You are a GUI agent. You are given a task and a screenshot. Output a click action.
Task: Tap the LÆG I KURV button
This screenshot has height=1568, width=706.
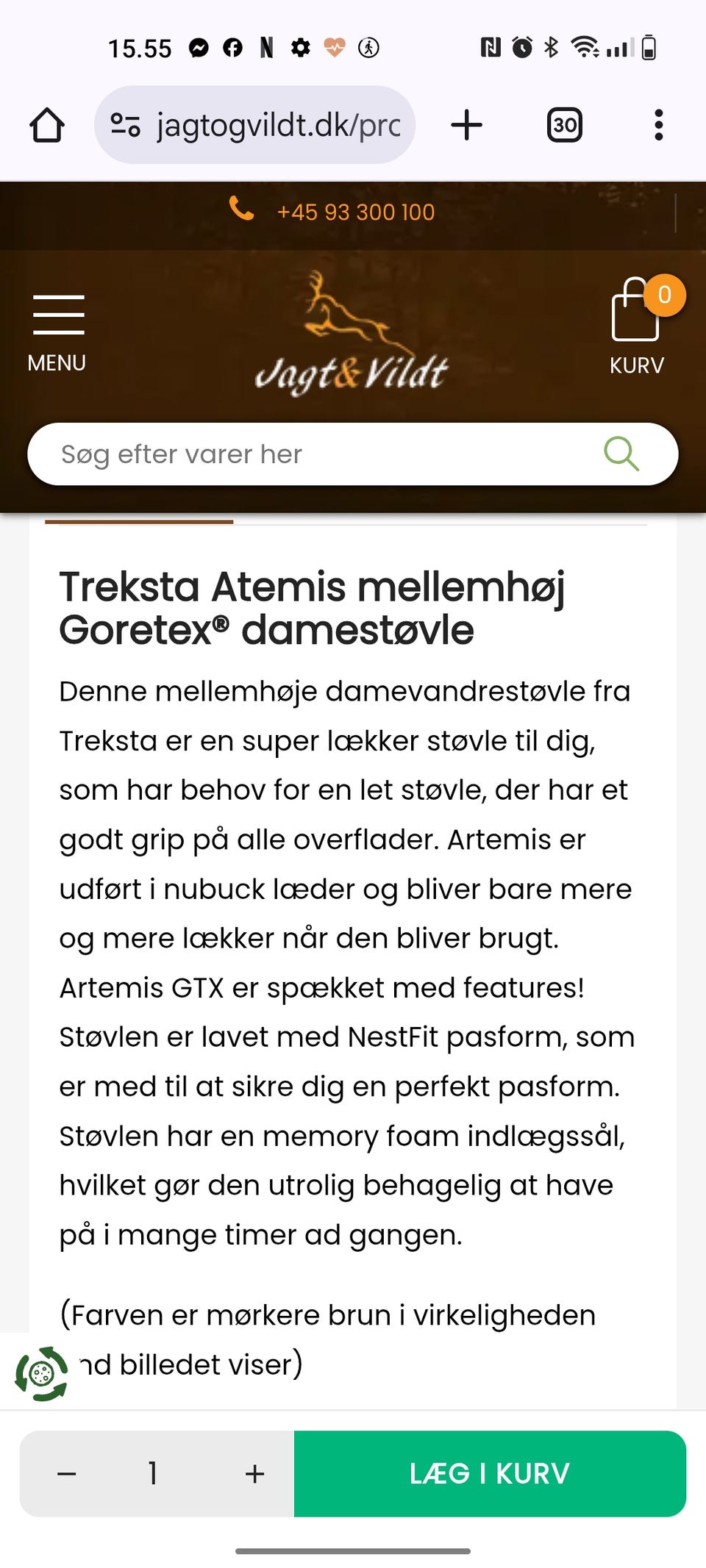click(x=490, y=1474)
